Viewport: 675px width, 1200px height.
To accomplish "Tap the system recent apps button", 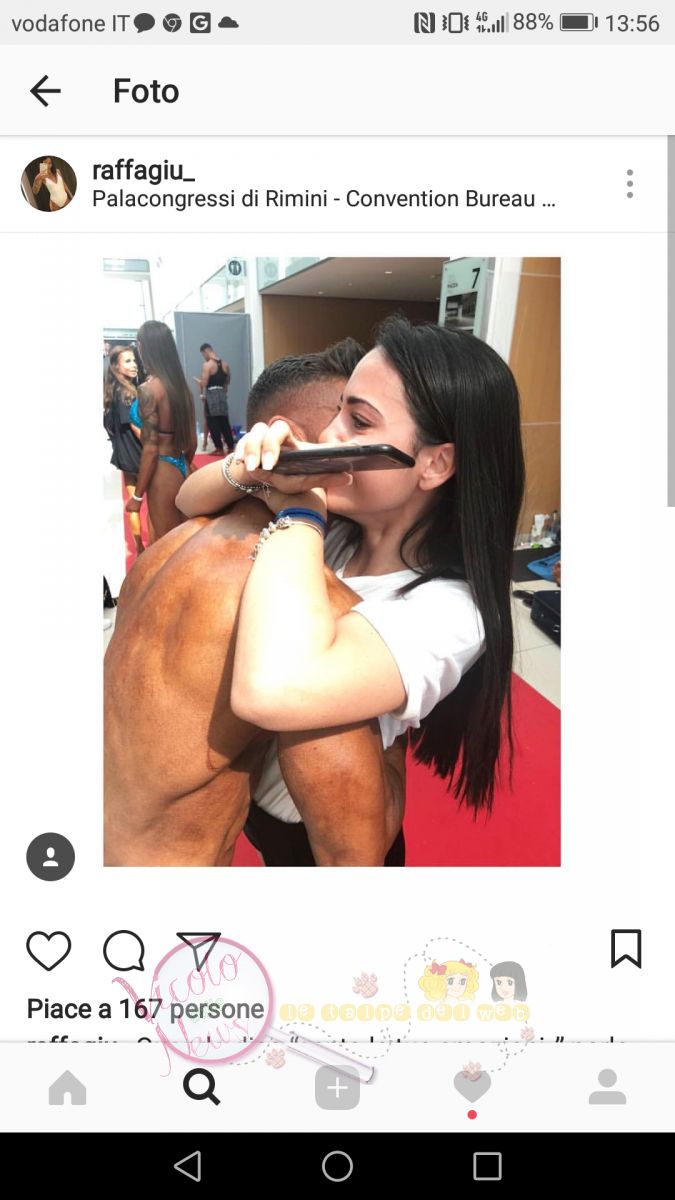I will coord(487,1166).
